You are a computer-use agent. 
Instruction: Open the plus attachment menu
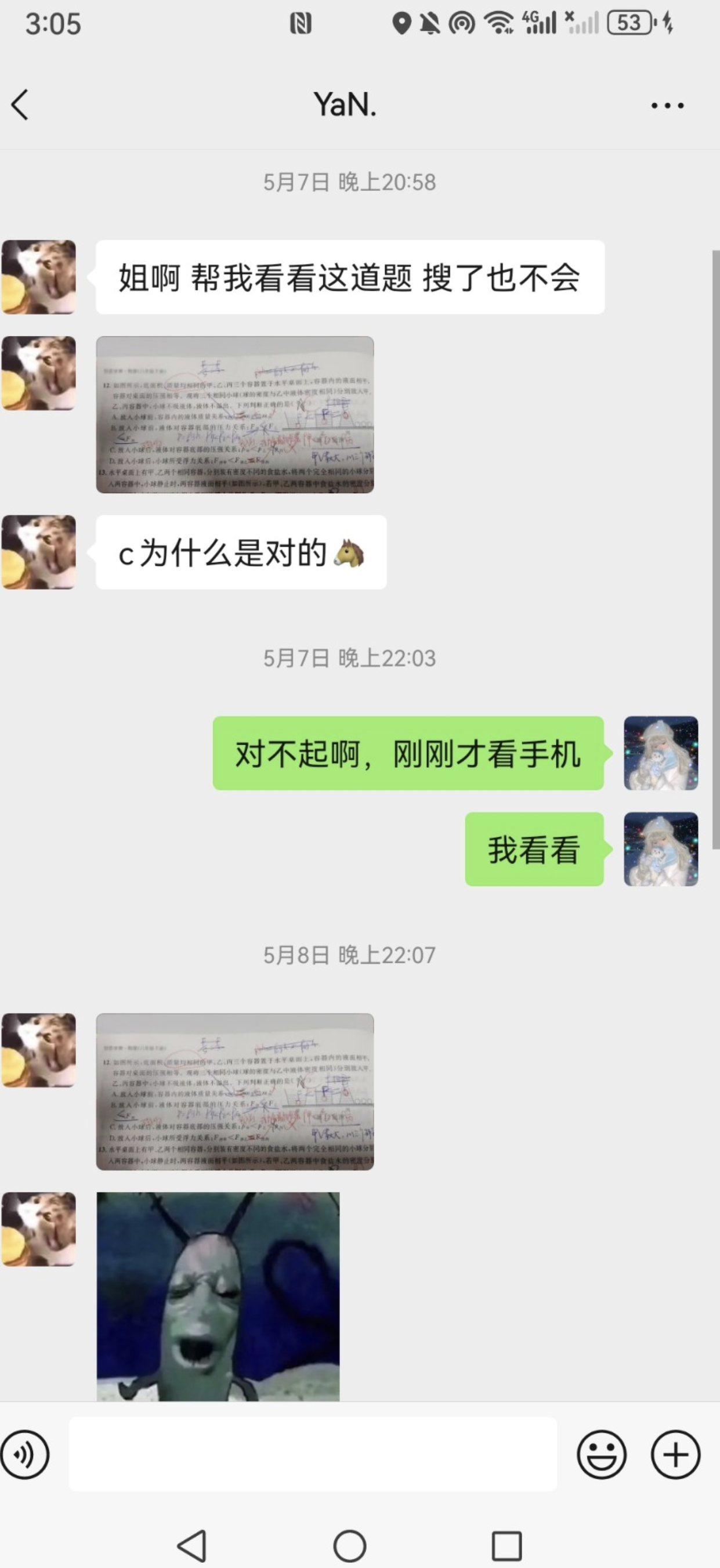(675, 1455)
